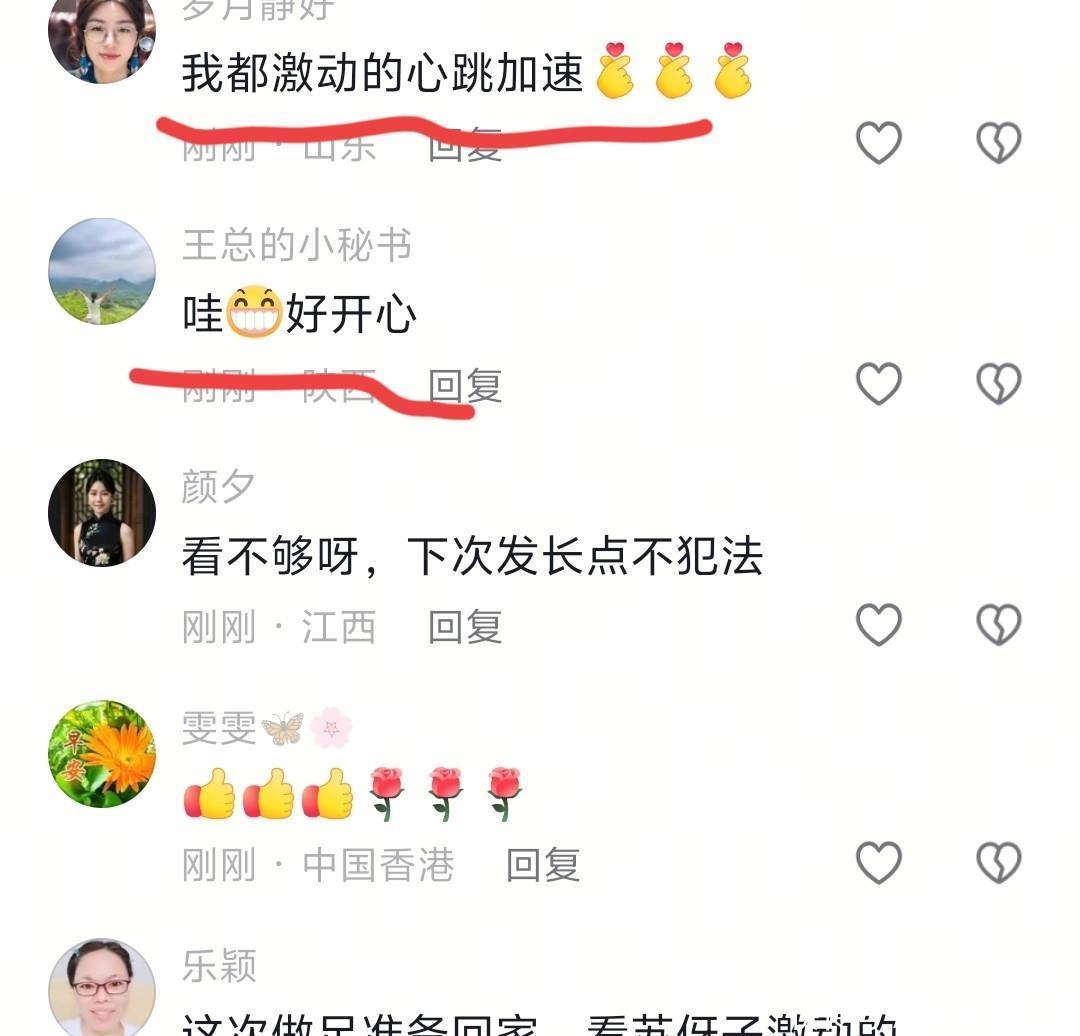Reply to 颜夕's comment
Viewport: 1080px width, 1036px height.
[x=465, y=627]
